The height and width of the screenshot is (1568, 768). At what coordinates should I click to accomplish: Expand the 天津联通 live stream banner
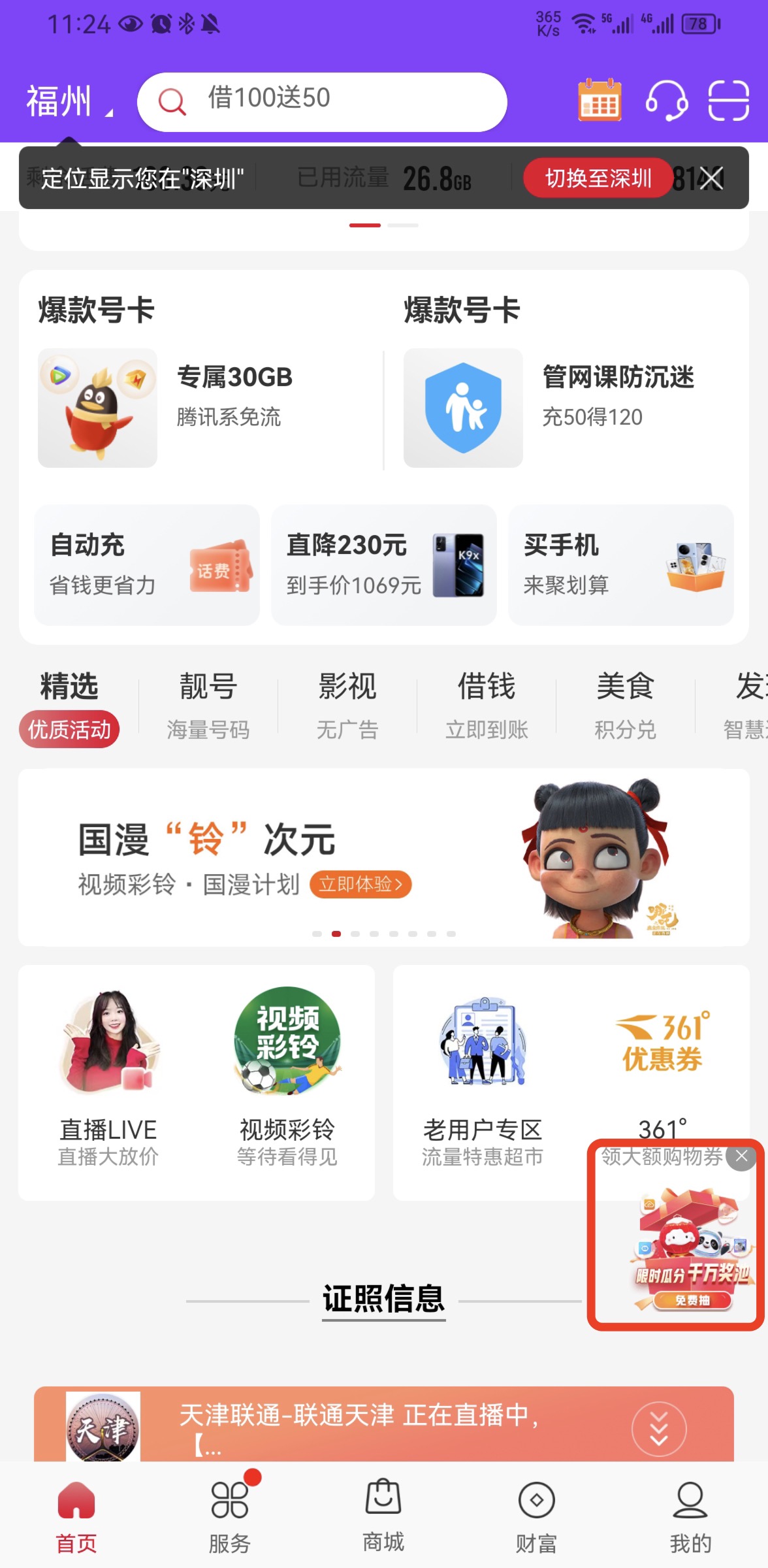pyautogui.click(x=658, y=1428)
